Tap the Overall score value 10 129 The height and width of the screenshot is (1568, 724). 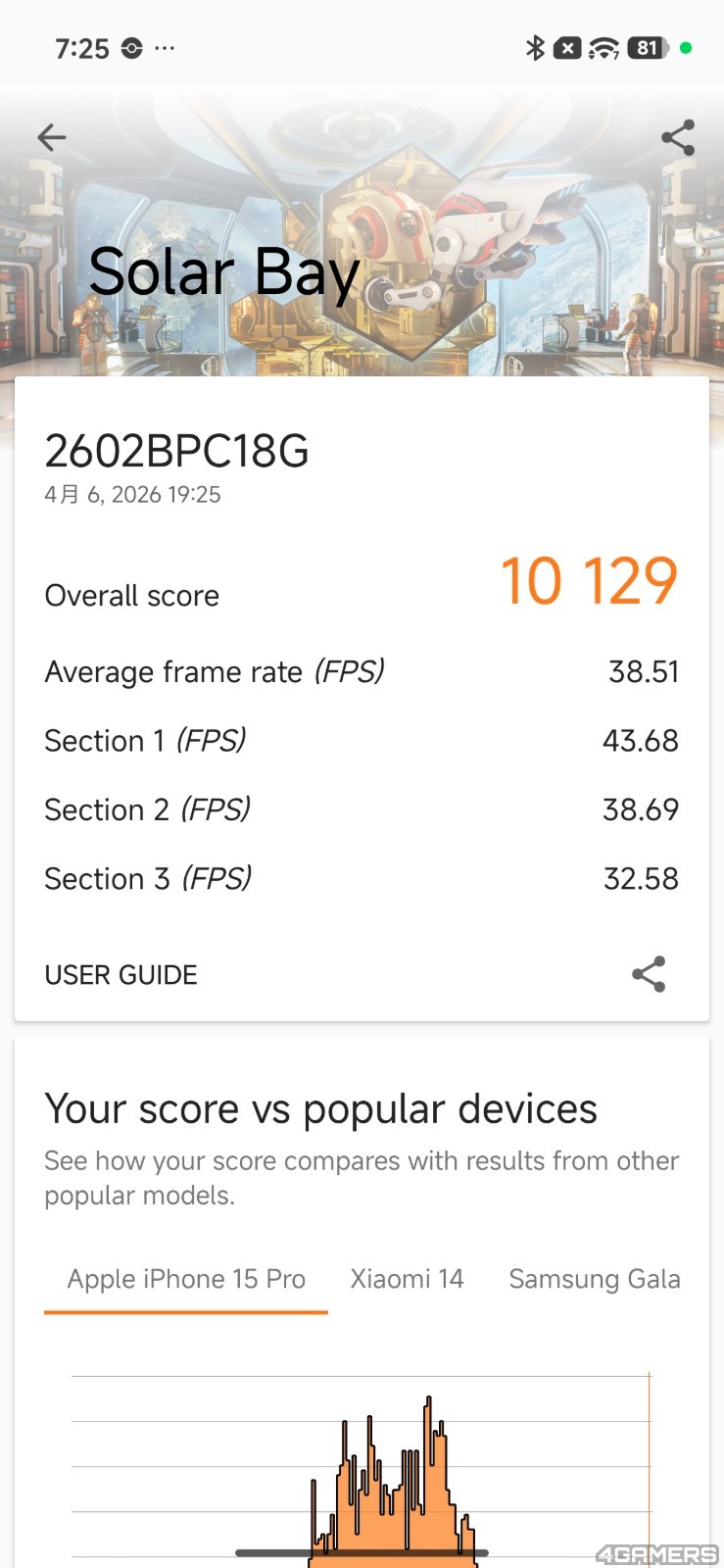click(x=589, y=580)
